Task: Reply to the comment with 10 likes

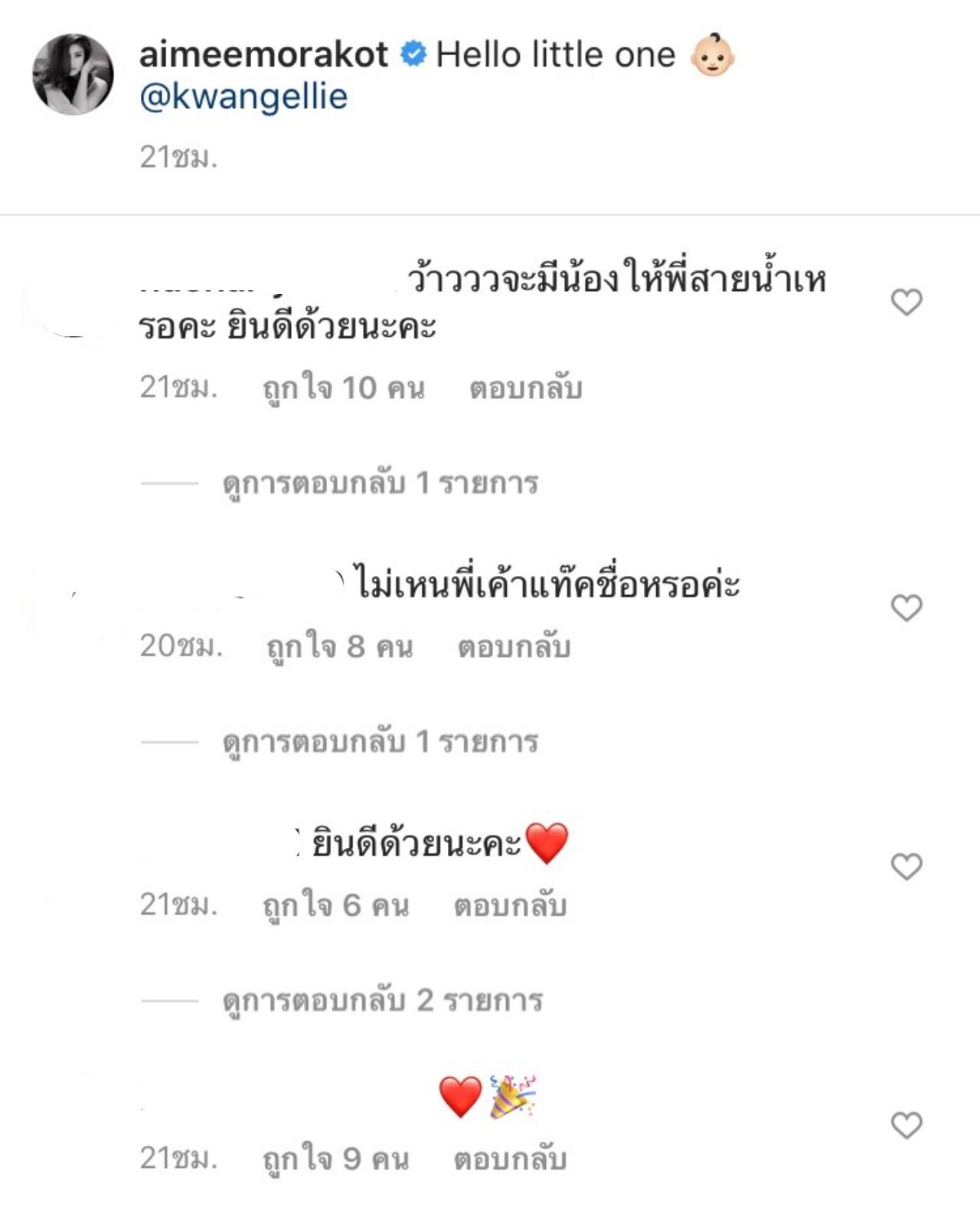Action: coord(525,388)
